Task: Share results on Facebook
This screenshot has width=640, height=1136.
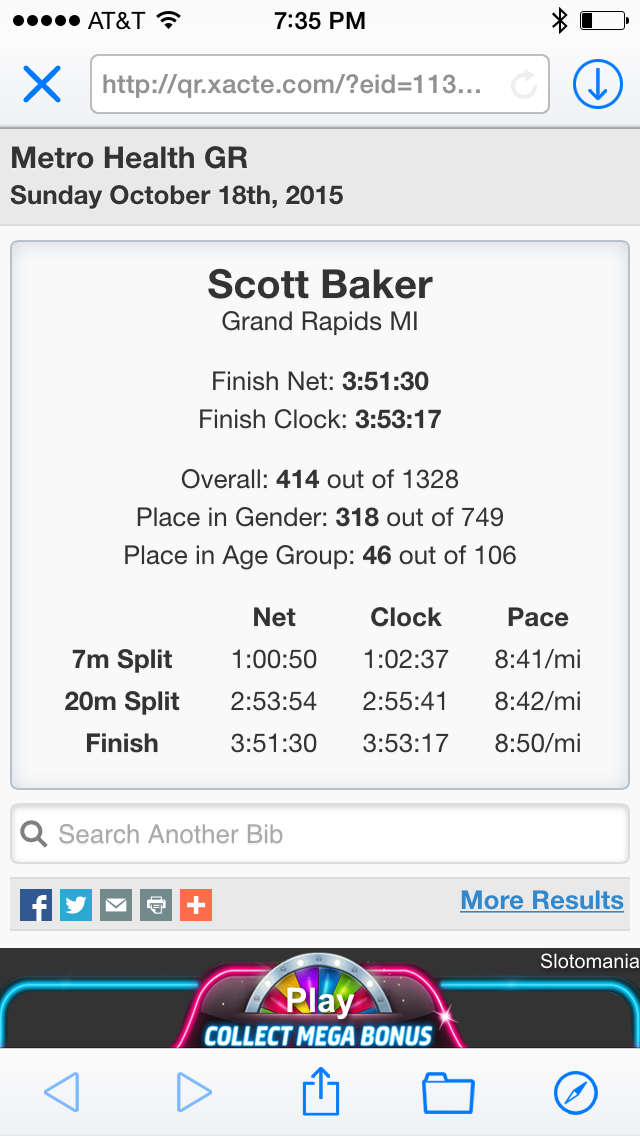Action: [x=36, y=905]
